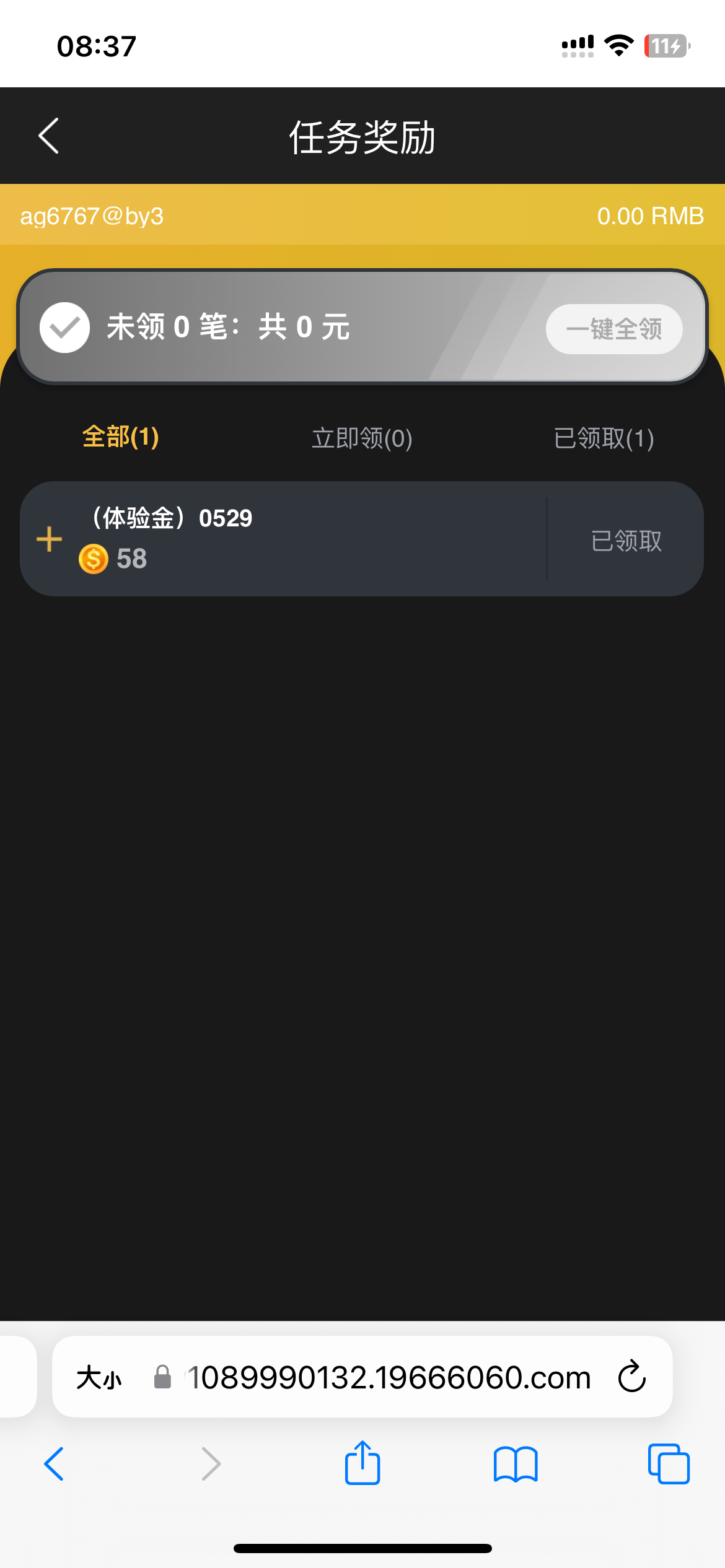Viewport: 725px width, 1568px height.
Task: Tap the 已领取 button on the 0529 reward
Action: [x=626, y=541]
